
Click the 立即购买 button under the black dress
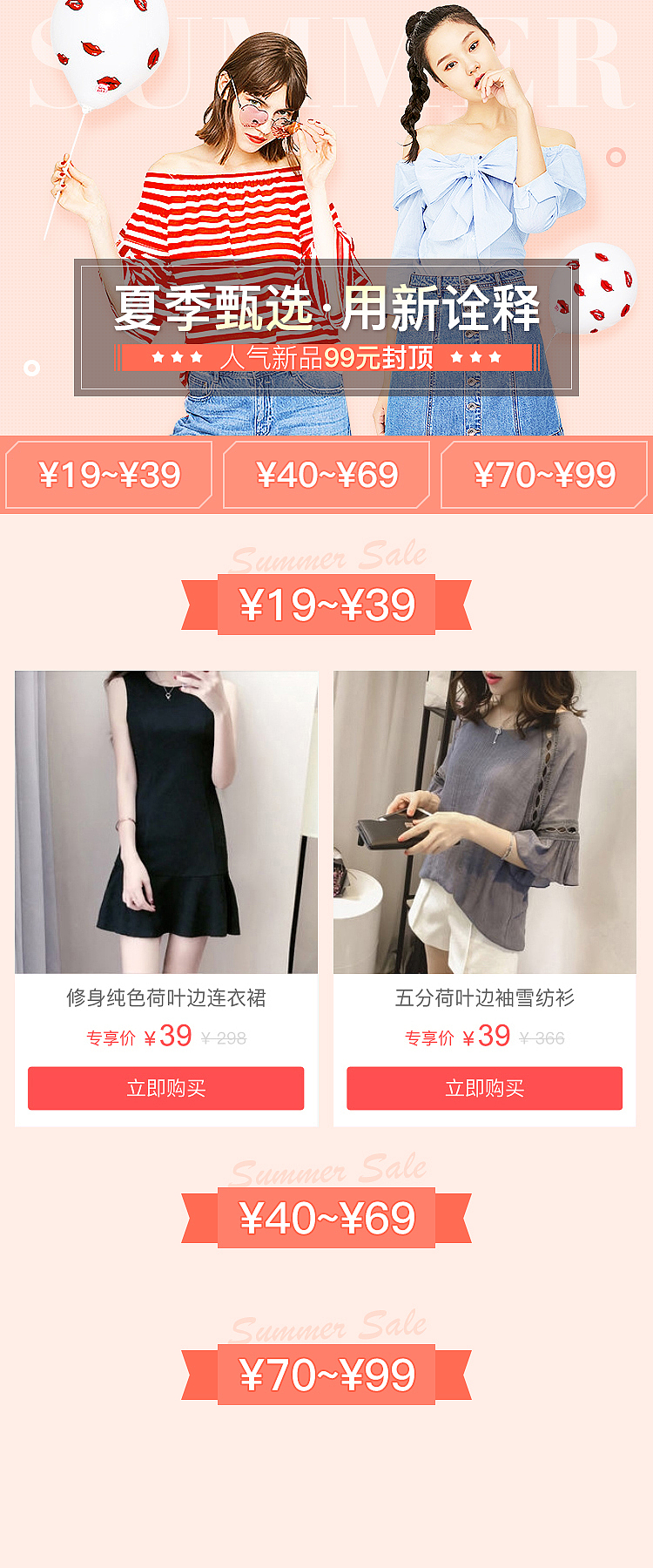[166, 1088]
